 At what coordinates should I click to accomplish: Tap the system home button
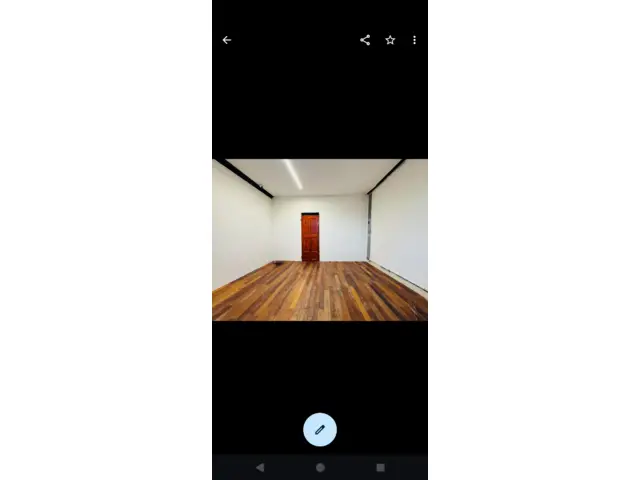click(320, 467)
